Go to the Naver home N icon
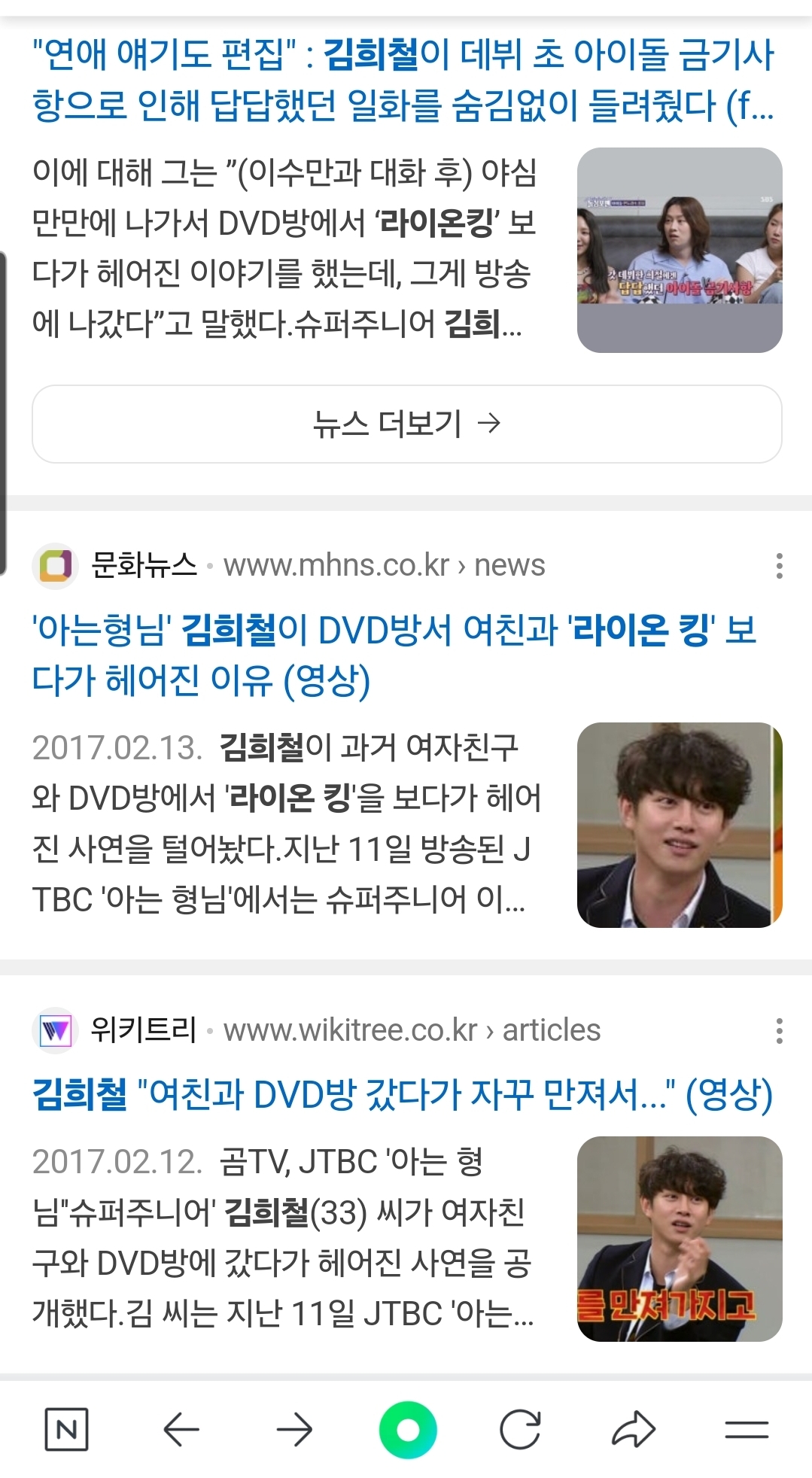 click(x=66, y=1429)
